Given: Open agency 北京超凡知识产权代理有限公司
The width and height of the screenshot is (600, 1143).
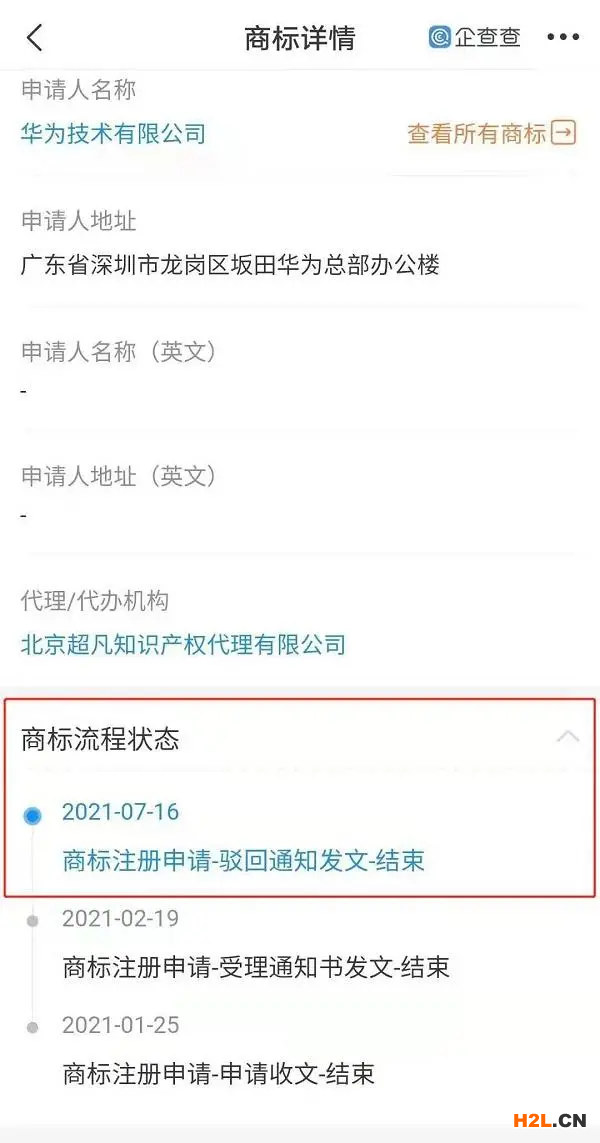Looking at the screenshot, I should point(183,644).
